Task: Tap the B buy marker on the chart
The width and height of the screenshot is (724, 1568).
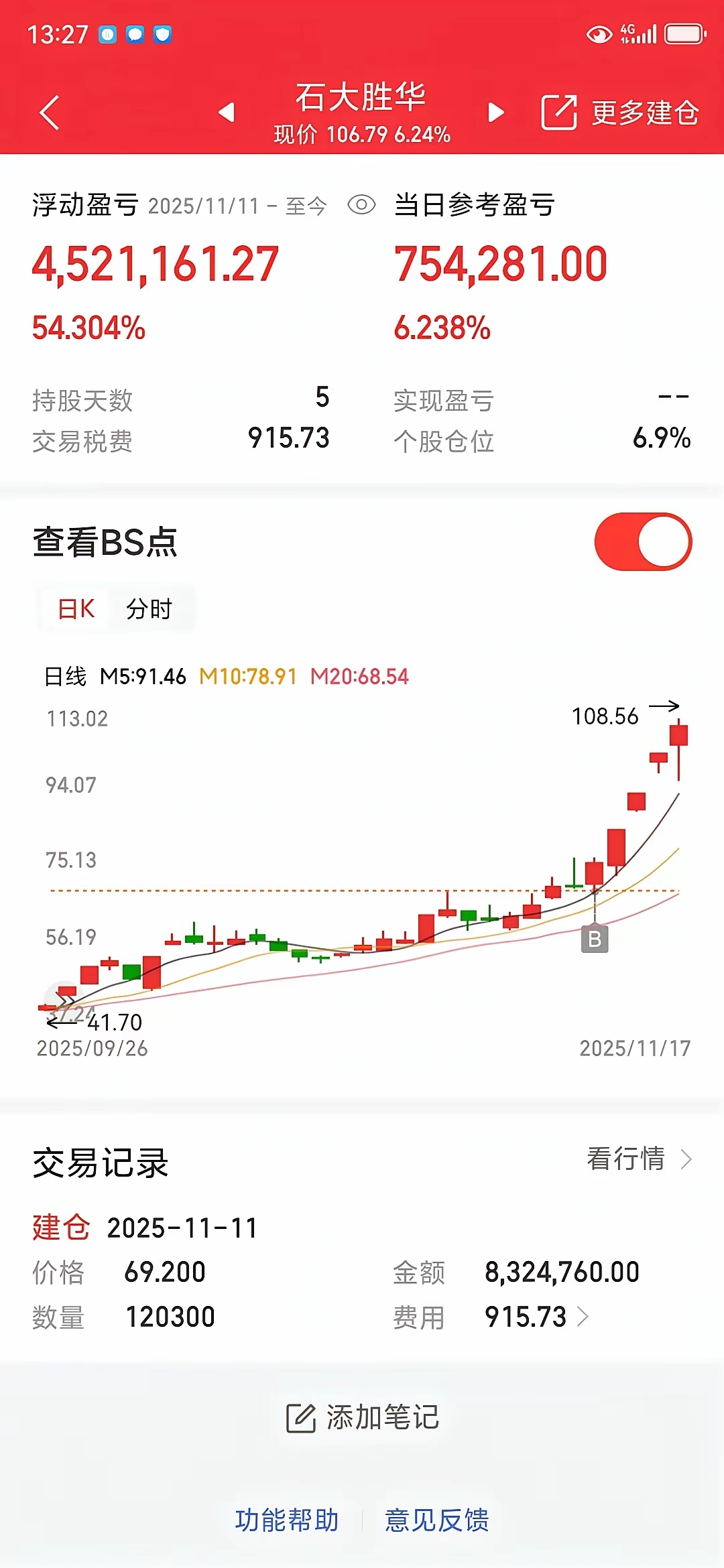Action: click(x=595, y=939)
